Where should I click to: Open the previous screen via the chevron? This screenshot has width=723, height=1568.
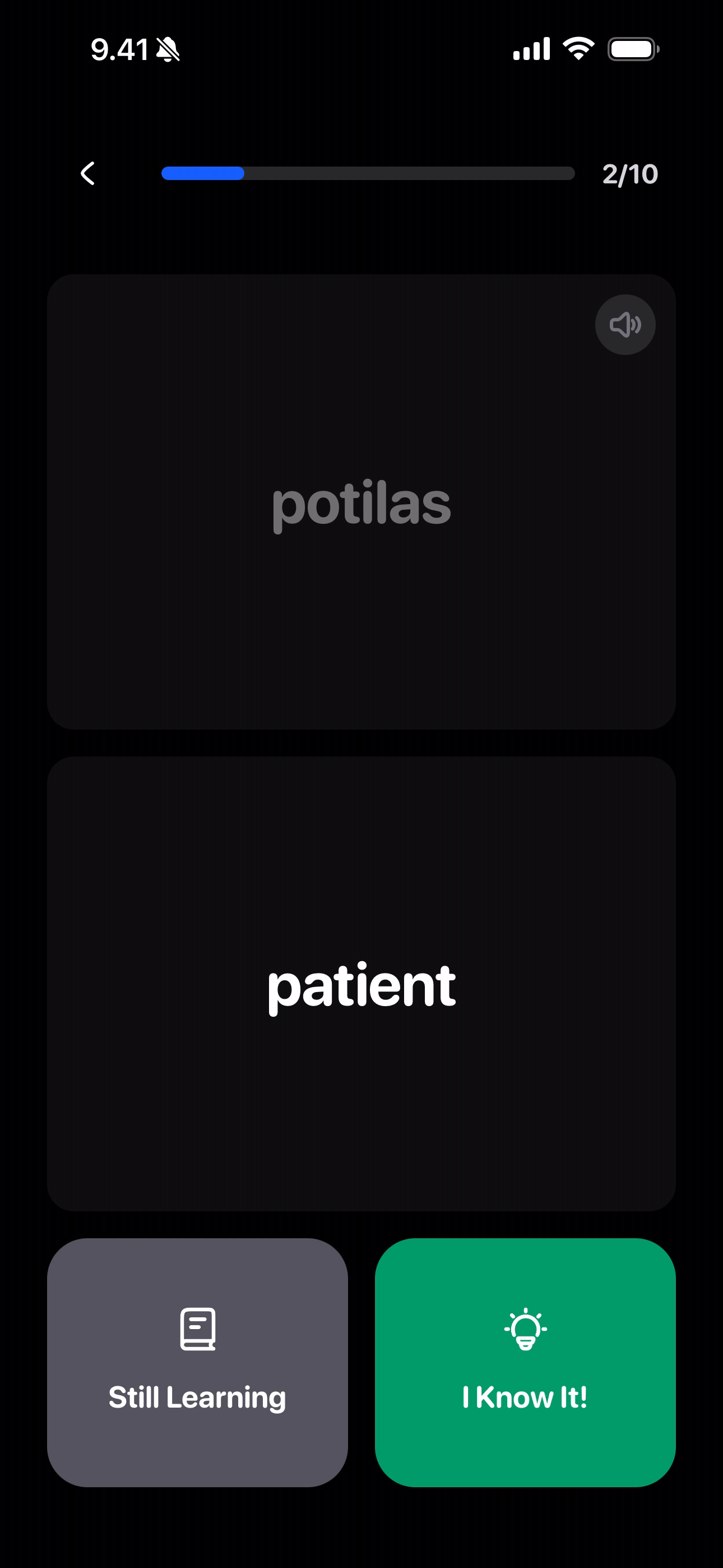[x=87, y=173]
